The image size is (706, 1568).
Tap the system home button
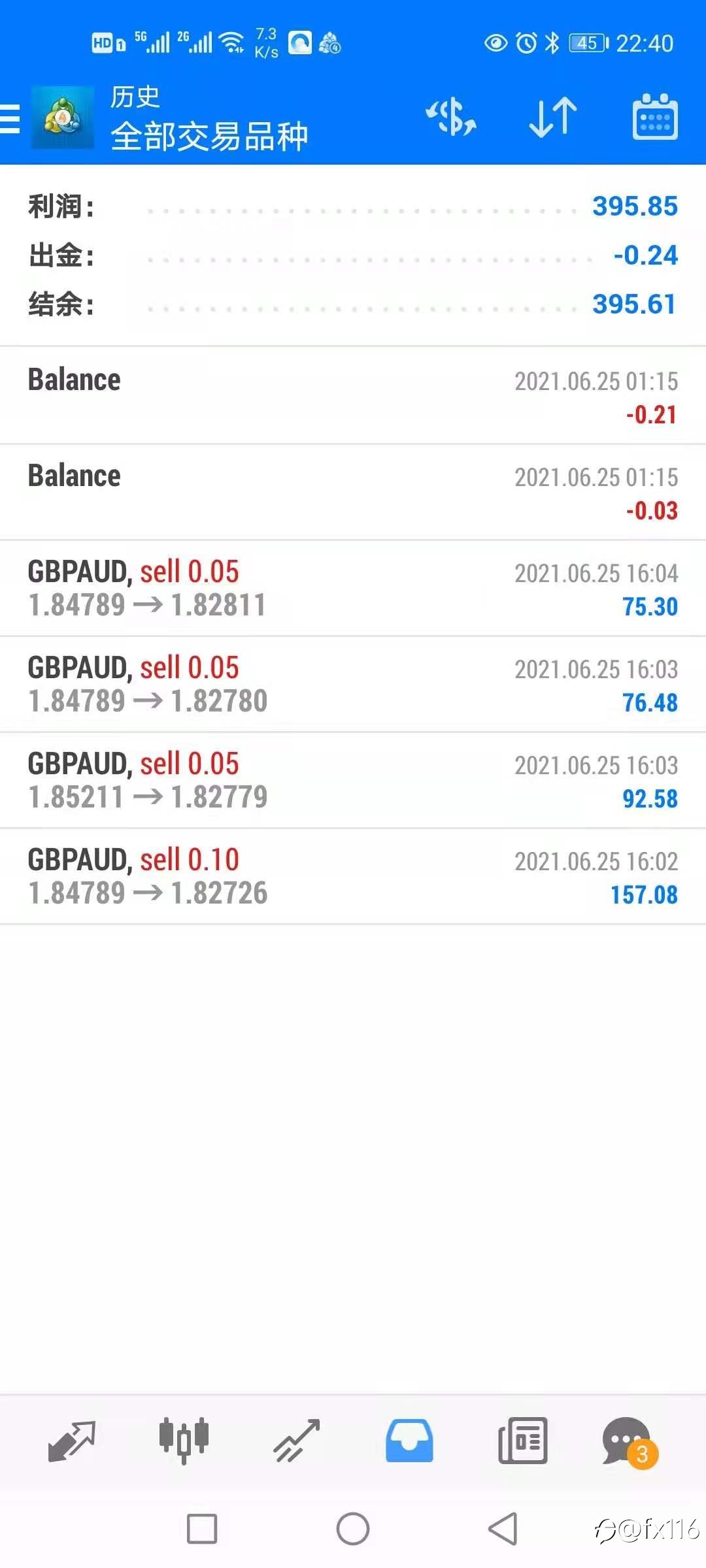click(353, 1529)
